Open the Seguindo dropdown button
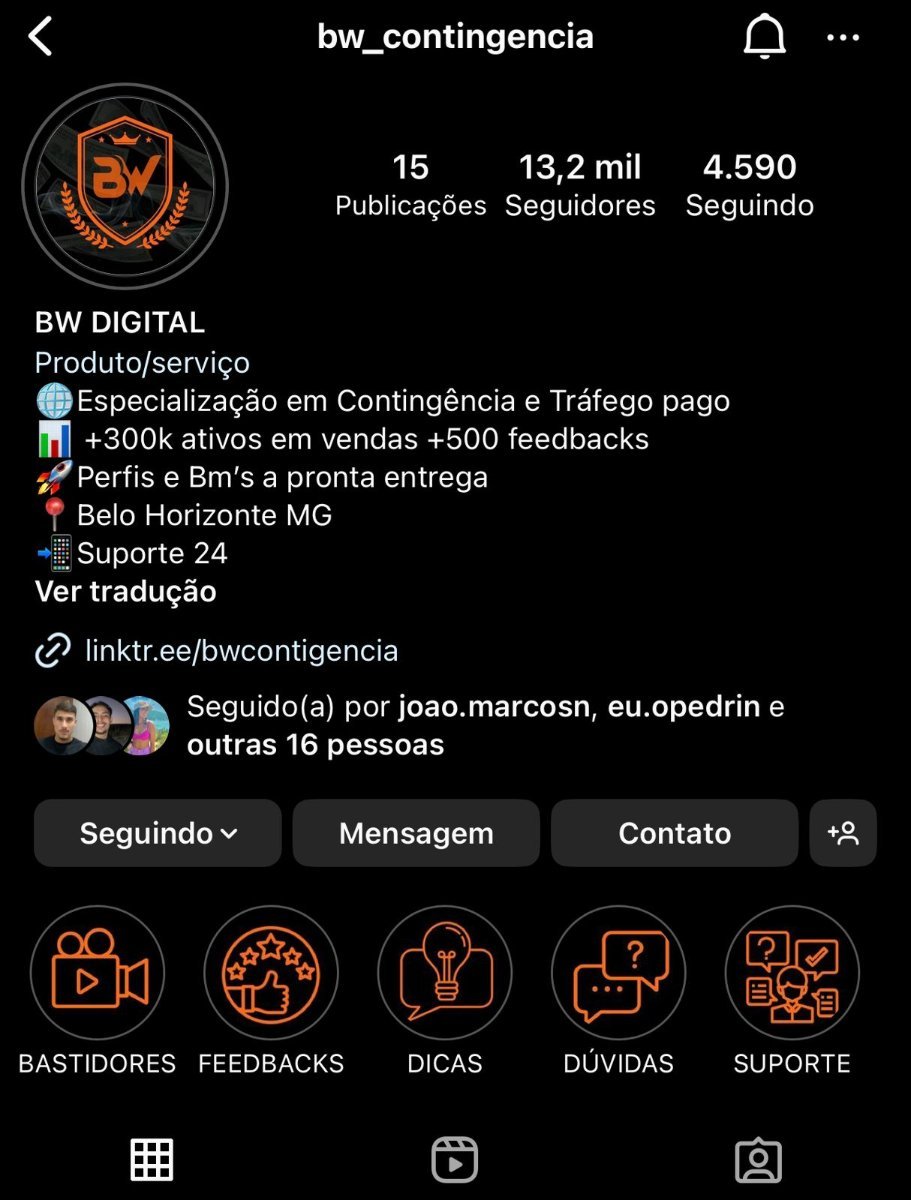 coord(158,833)
